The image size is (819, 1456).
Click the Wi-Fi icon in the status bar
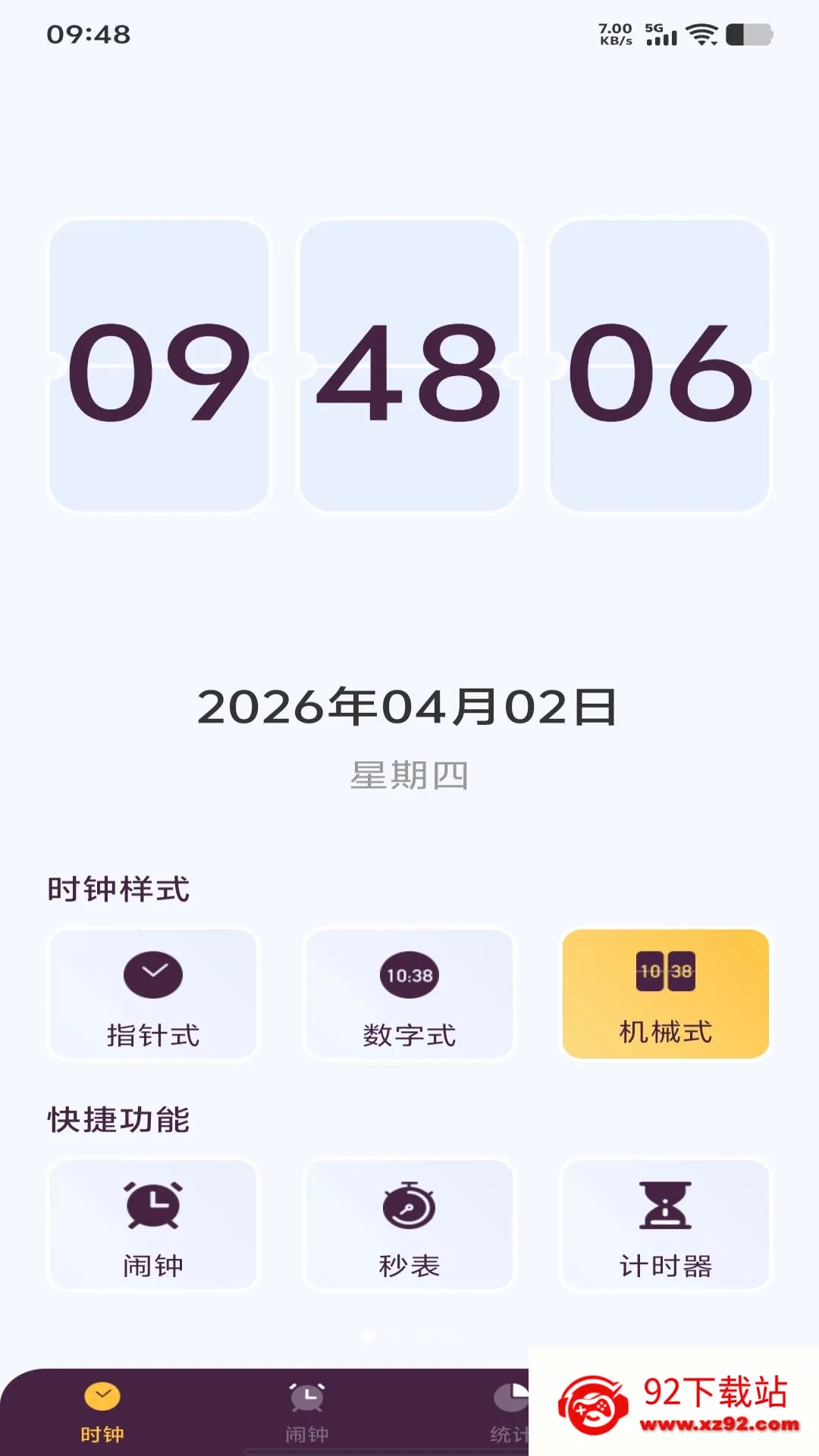point(703,34)
